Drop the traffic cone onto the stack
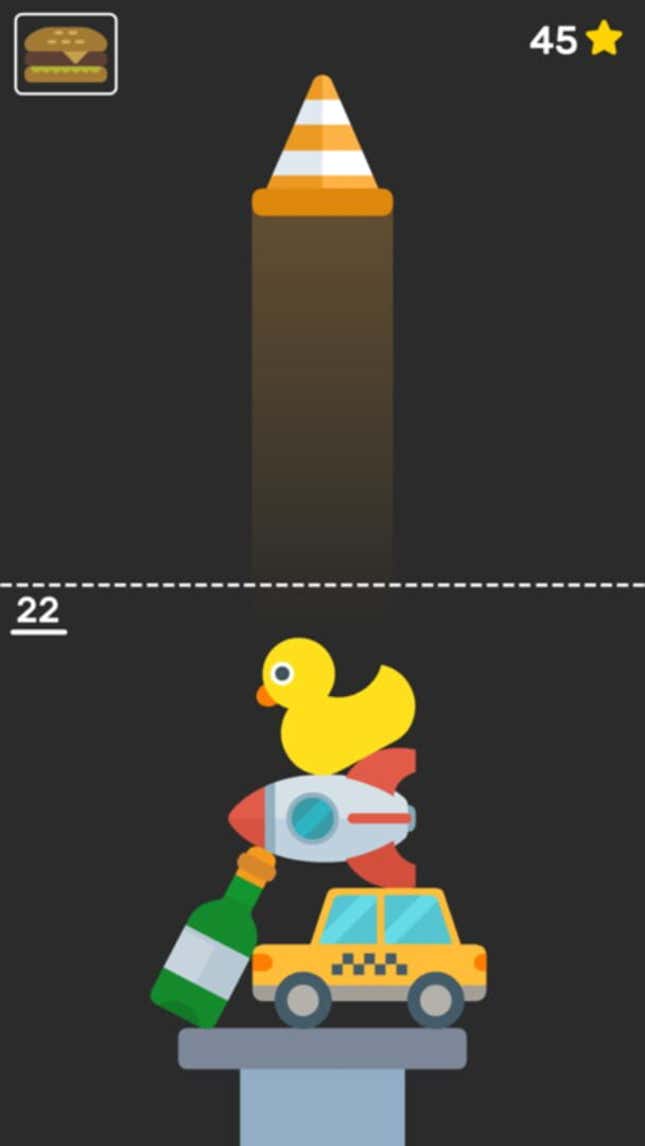Image resolution: width=645 pixels, height=1146 pixels. (322, 145)
